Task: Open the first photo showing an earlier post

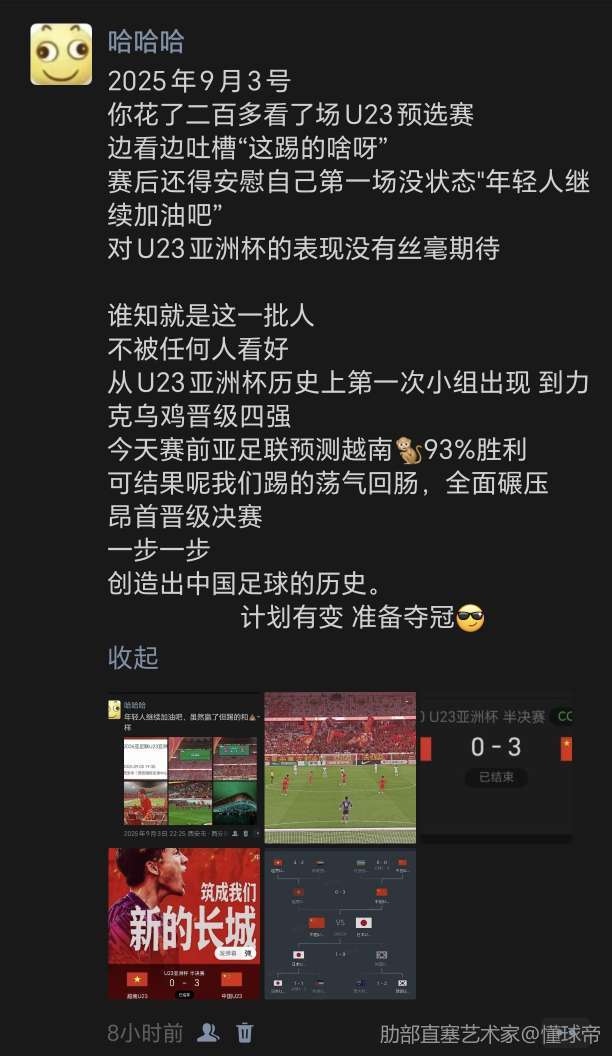Action: [184, 767]
